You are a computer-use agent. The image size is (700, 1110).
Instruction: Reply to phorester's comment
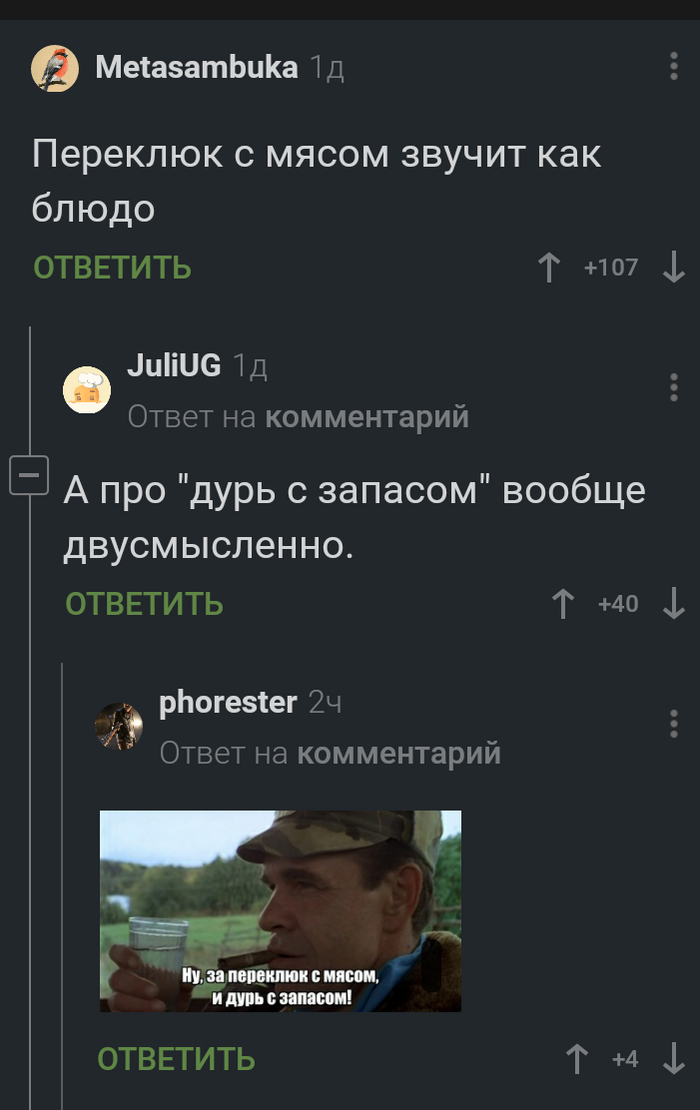point(176,1059)
